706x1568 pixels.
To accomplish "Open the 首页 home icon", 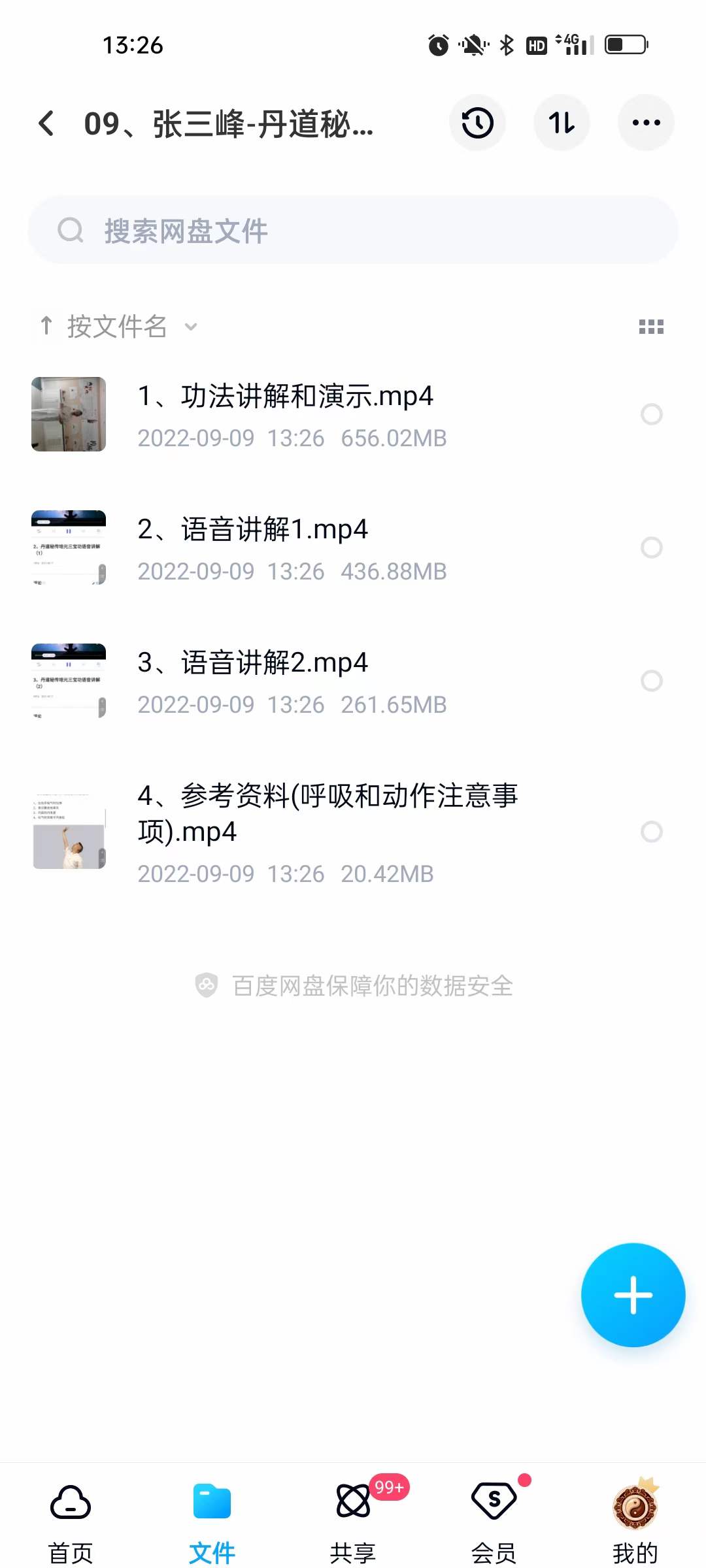I will pyautogui.click(x=69, y=1502).
